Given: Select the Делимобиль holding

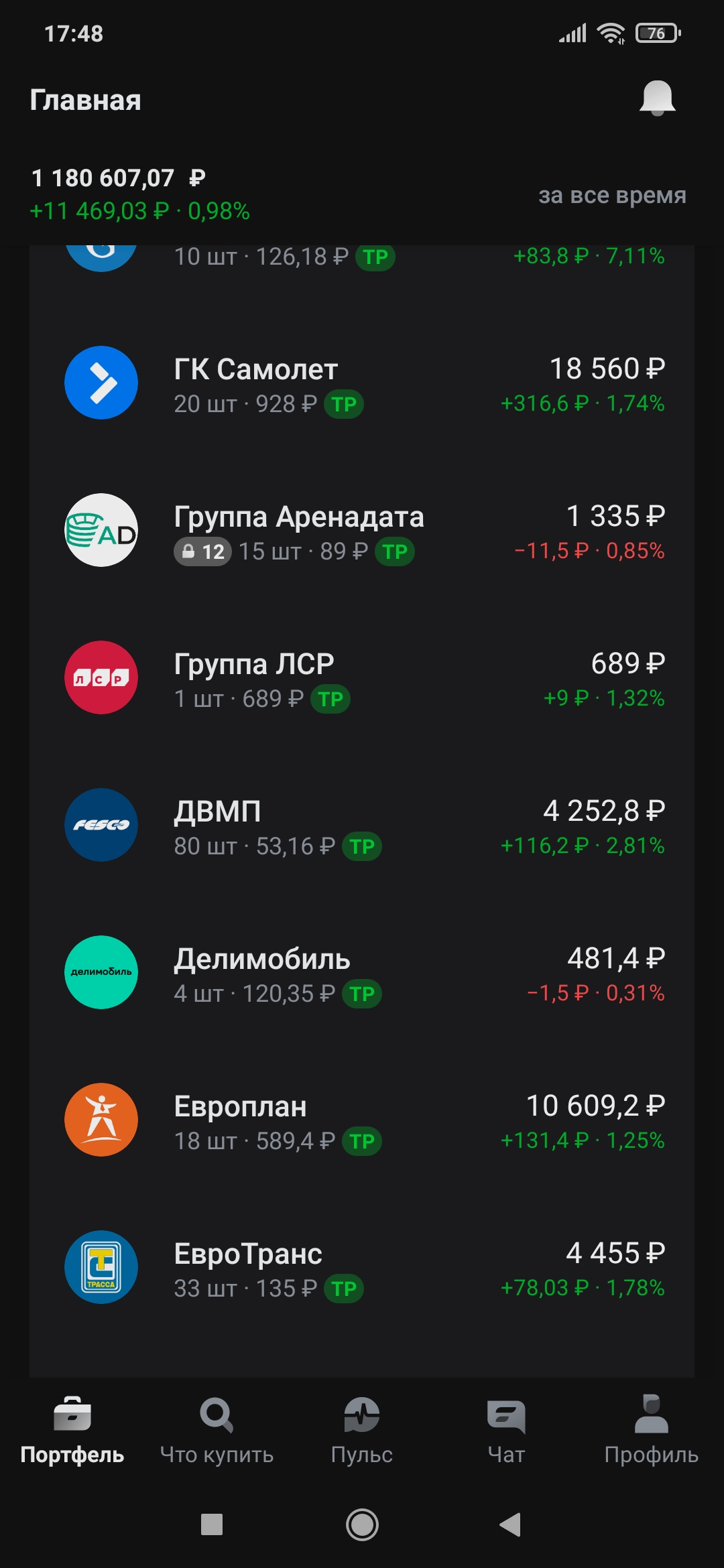Looking at the screenshot, I should point(362,974).
